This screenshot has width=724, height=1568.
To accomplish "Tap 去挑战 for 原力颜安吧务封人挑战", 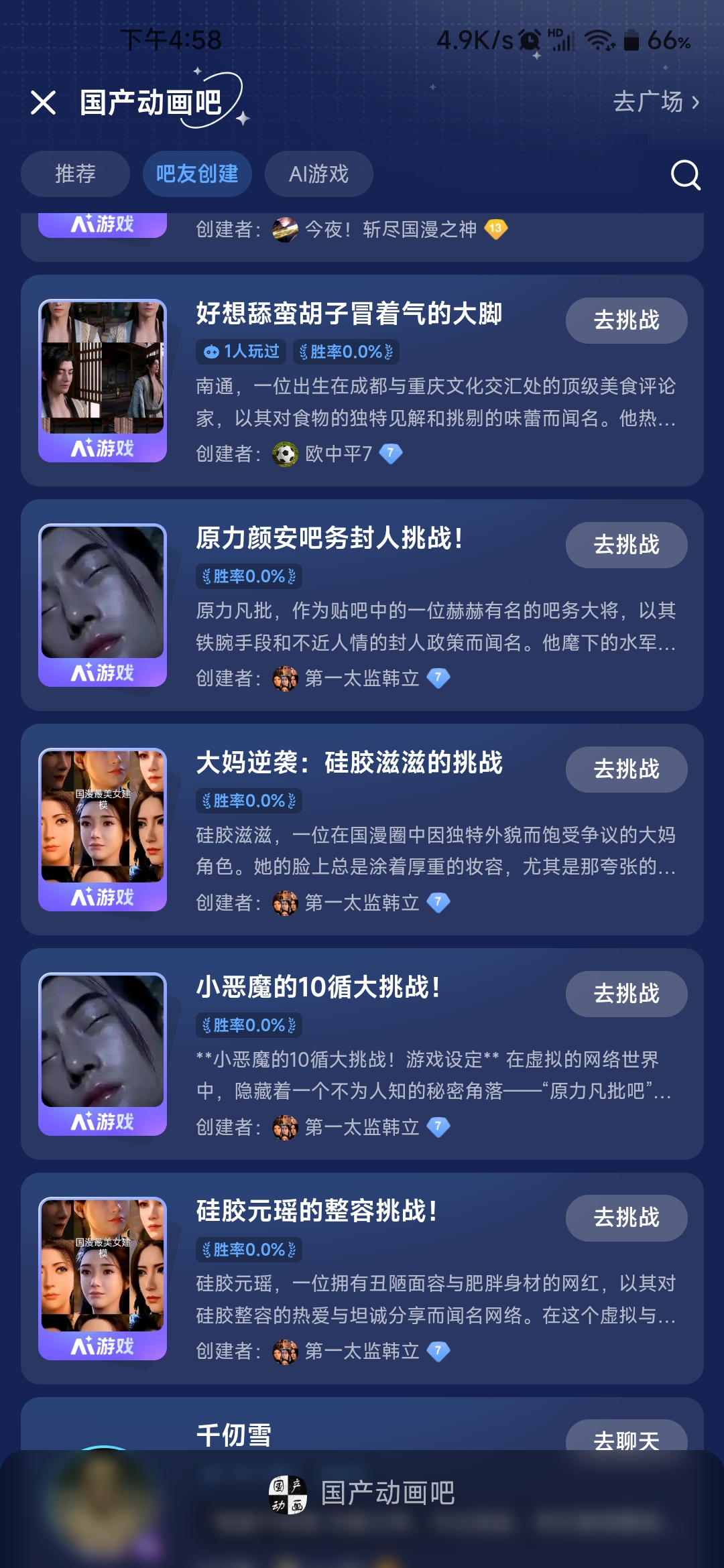I will 626,545.
